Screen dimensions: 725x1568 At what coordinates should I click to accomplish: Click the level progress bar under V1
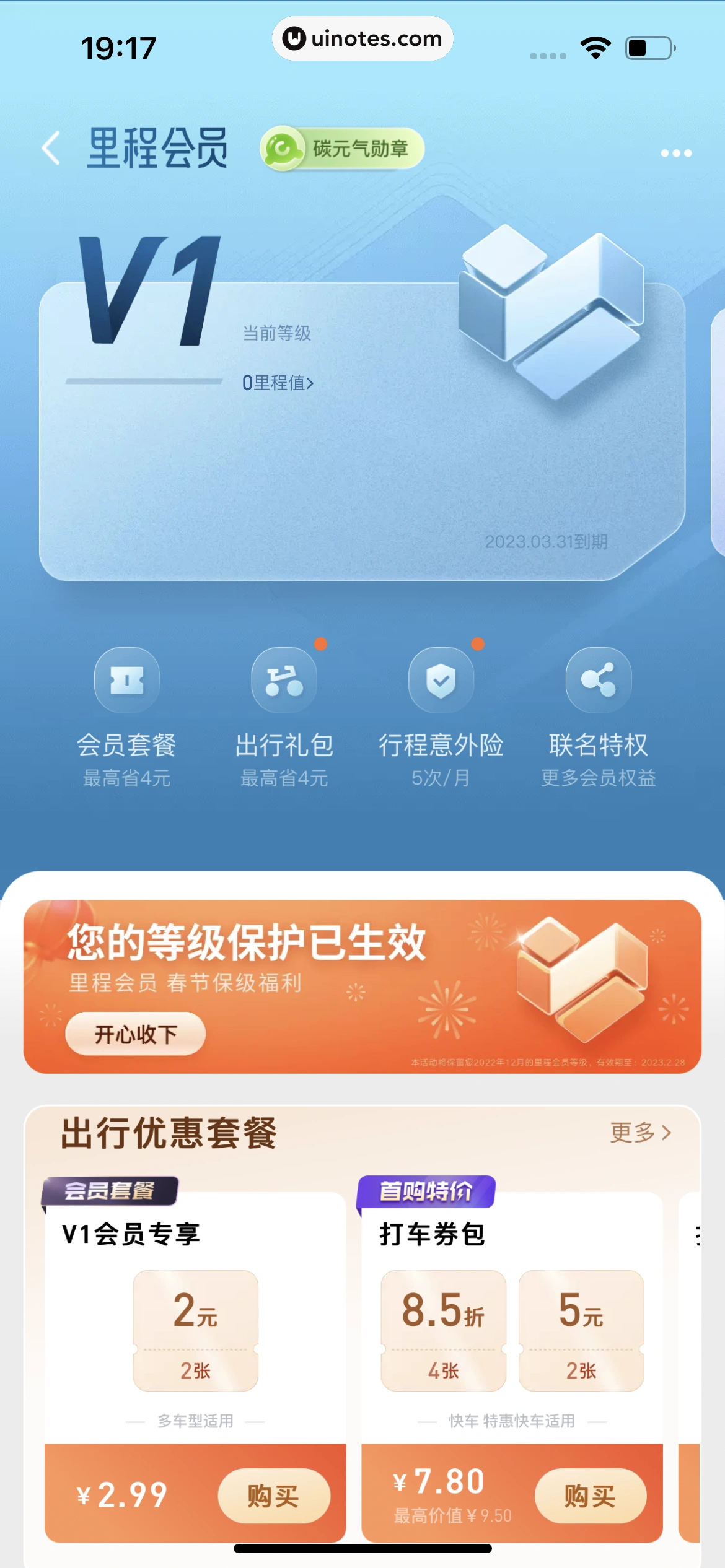[143, 382]
